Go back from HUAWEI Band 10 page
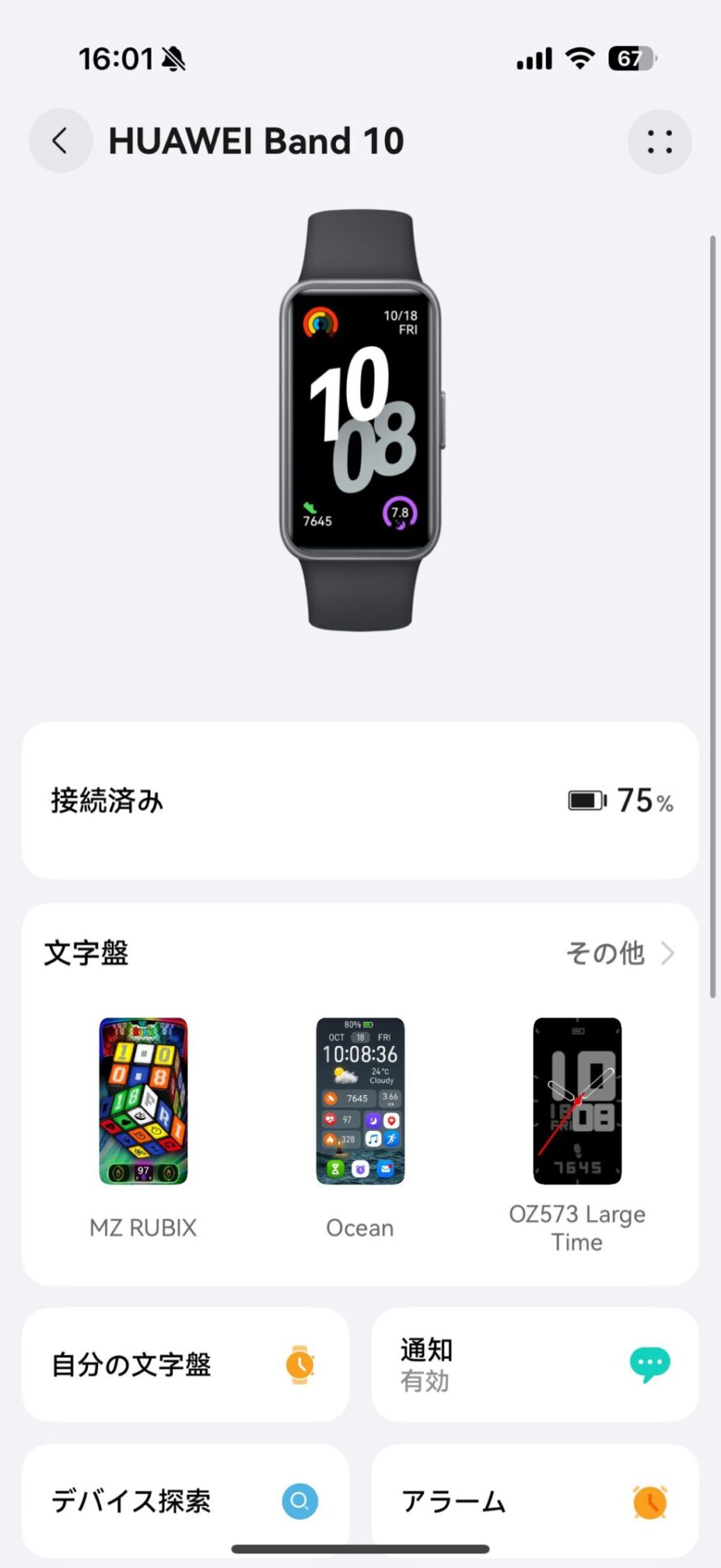The image size is (721, 1568). [60, 141]
